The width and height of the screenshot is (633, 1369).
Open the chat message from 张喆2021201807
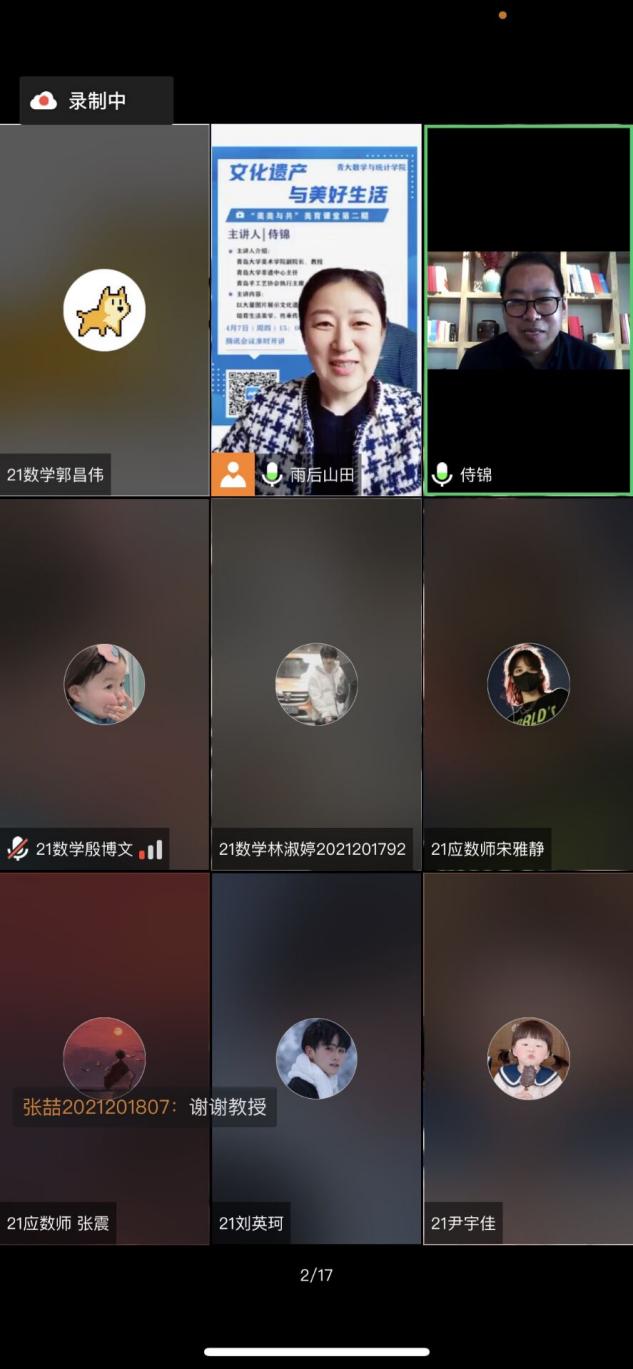(145, 1107)
